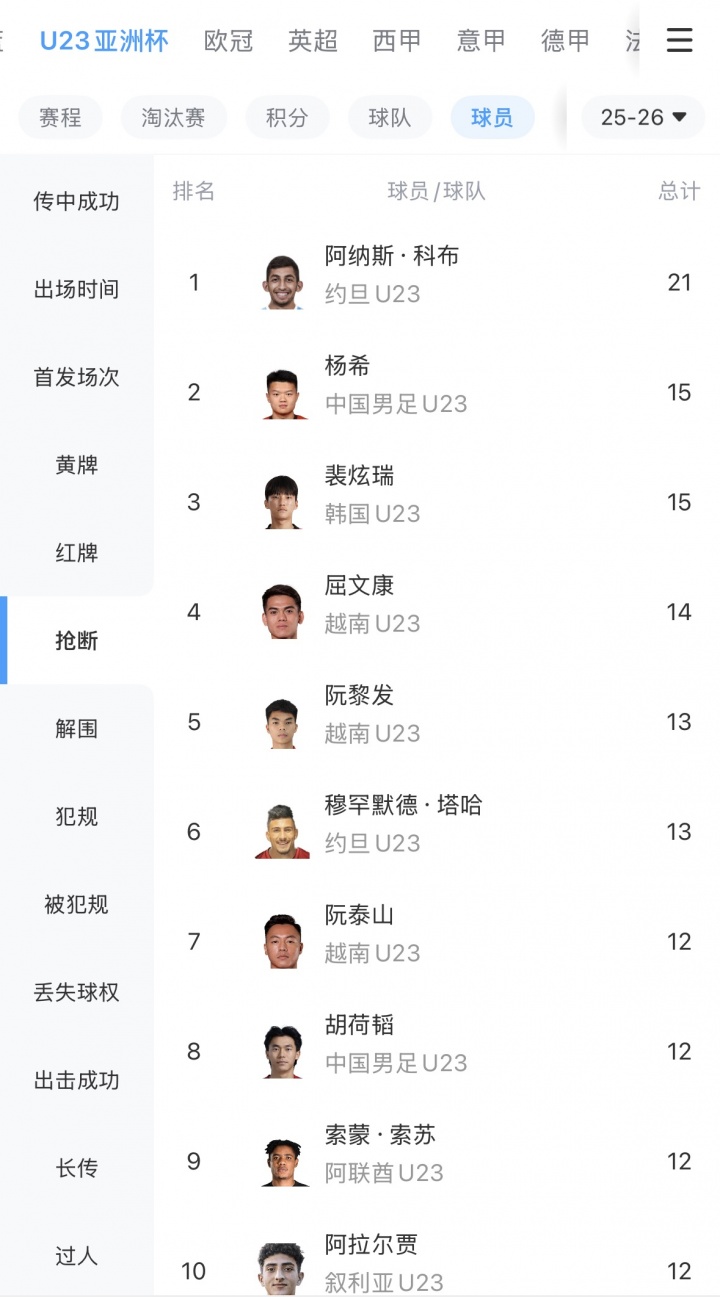Show 犯规 player stats
This screenshot has height=1297, width=720.
(76, 817)
